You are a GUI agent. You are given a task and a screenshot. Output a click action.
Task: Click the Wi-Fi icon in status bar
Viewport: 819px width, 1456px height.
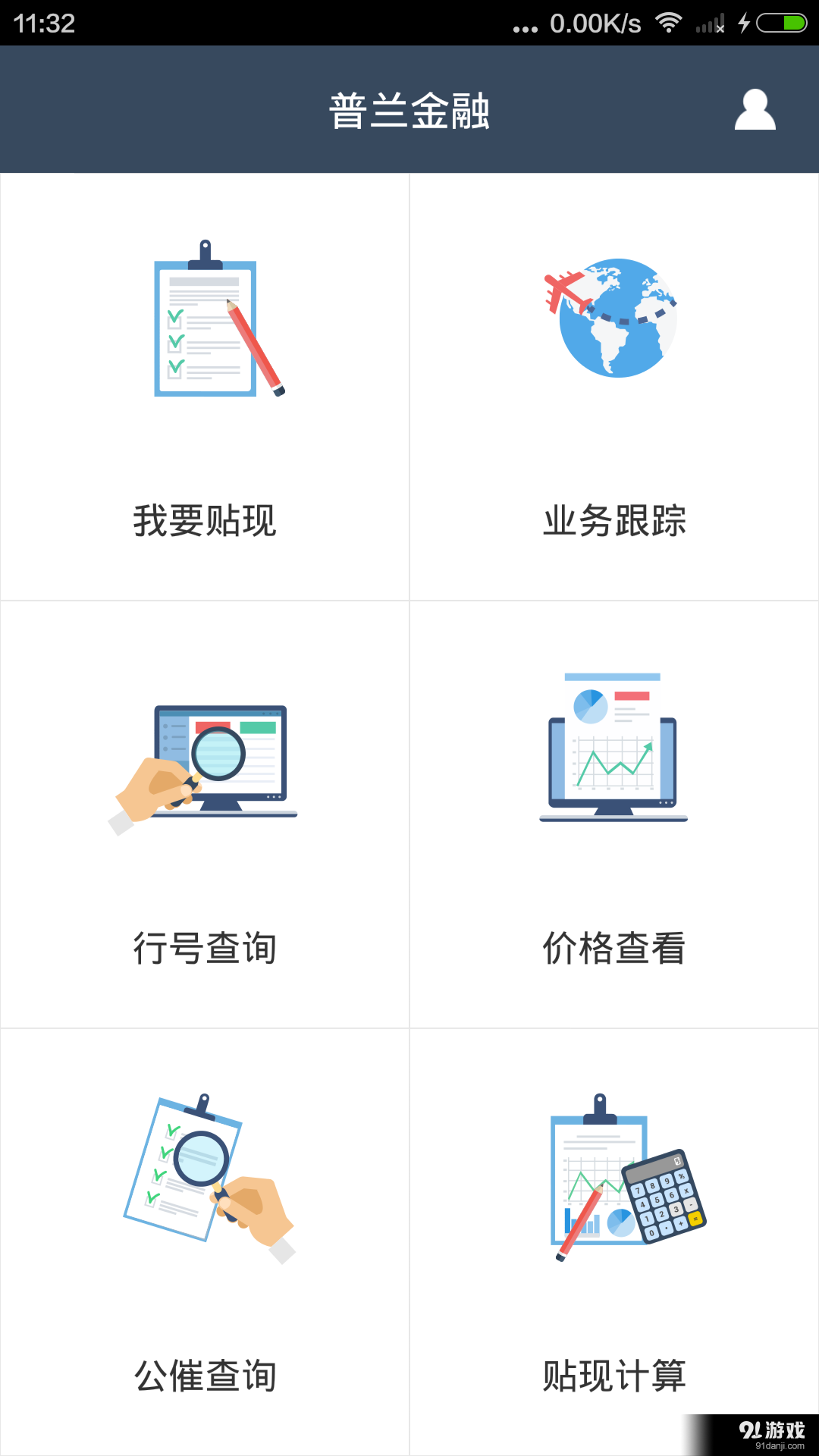[668, 23]
